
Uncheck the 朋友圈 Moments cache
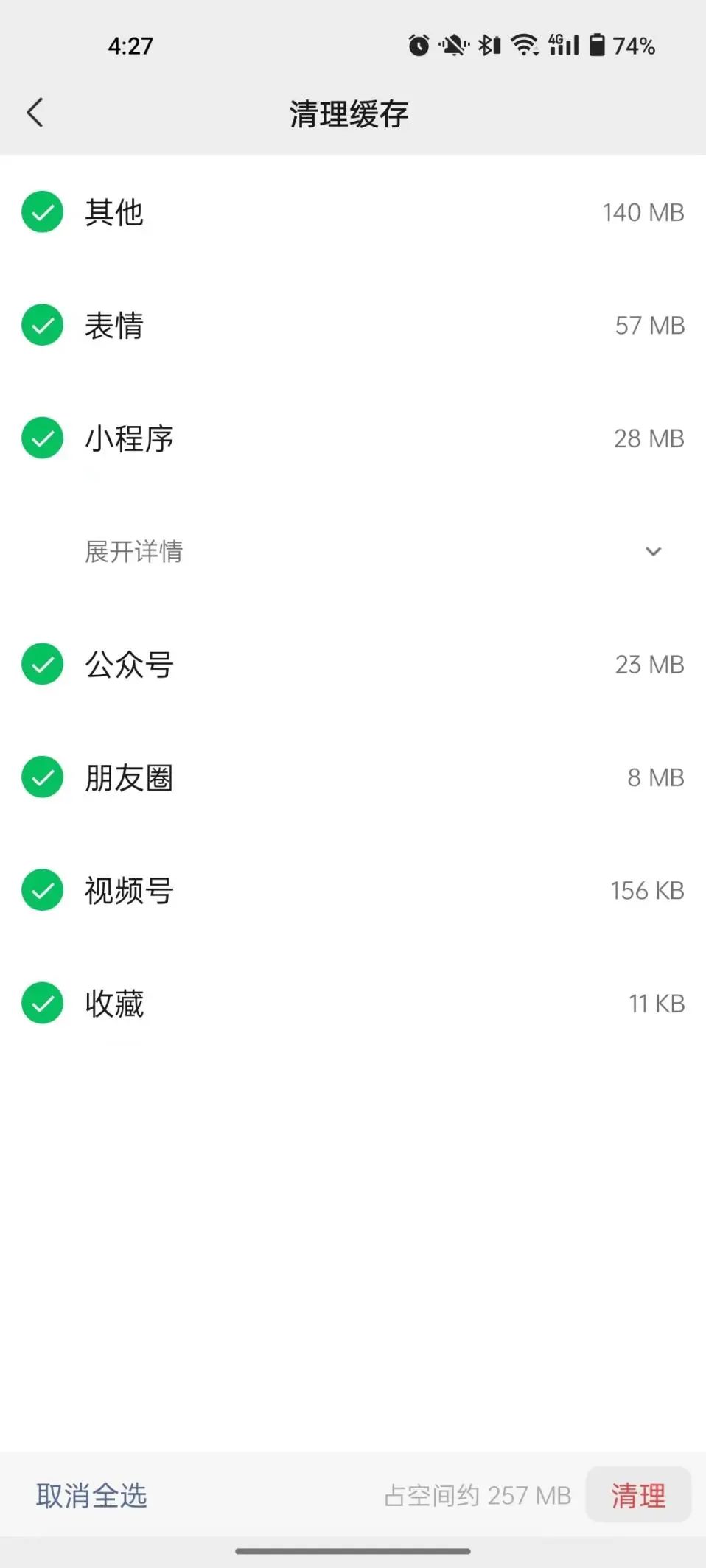click(x=42, y=777)
